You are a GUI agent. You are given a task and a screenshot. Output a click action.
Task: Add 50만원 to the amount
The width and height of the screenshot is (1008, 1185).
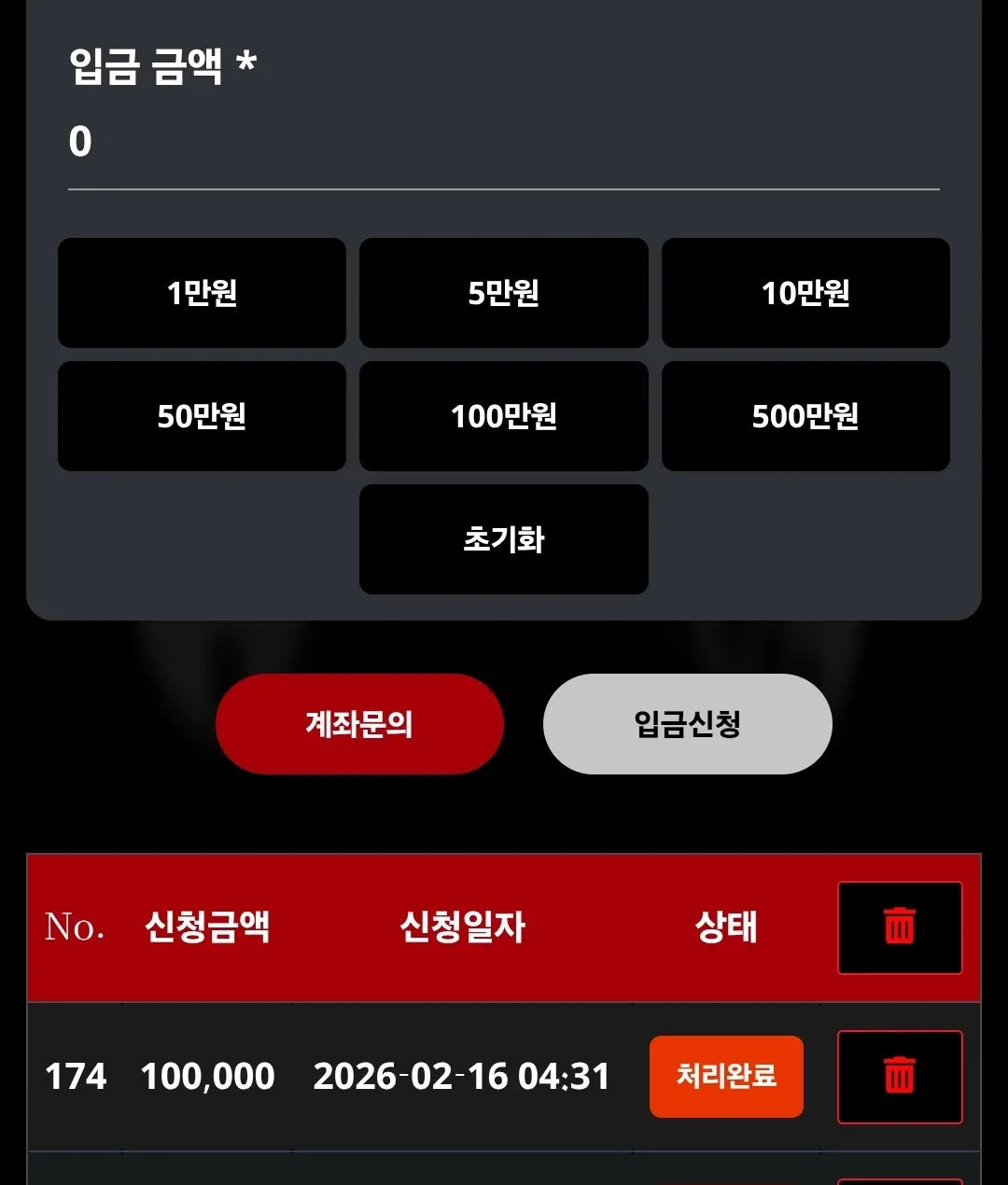coord(202,416)
